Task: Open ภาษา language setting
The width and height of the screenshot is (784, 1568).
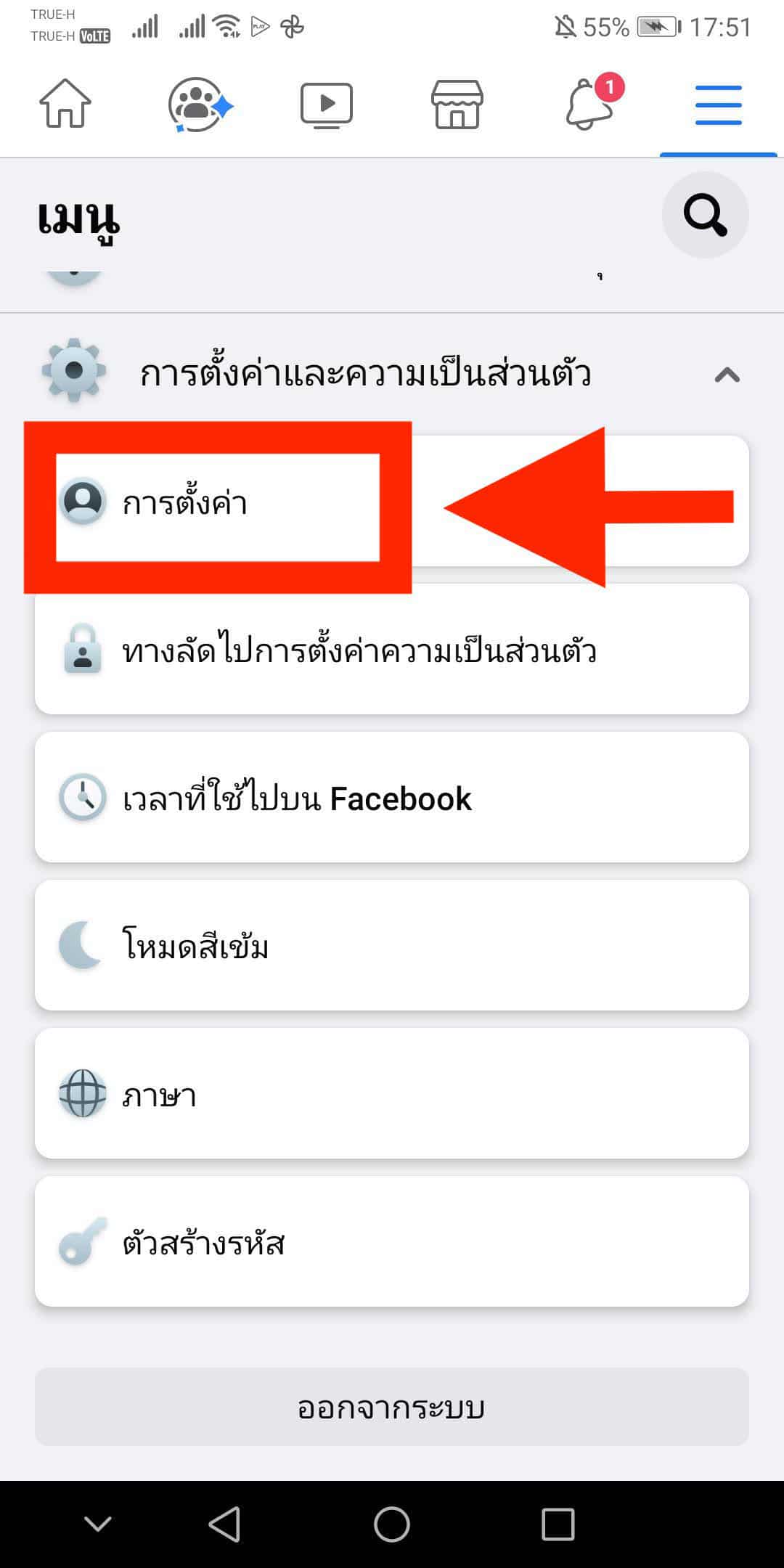Action: pyautogui.click(x=392, y=1093)
